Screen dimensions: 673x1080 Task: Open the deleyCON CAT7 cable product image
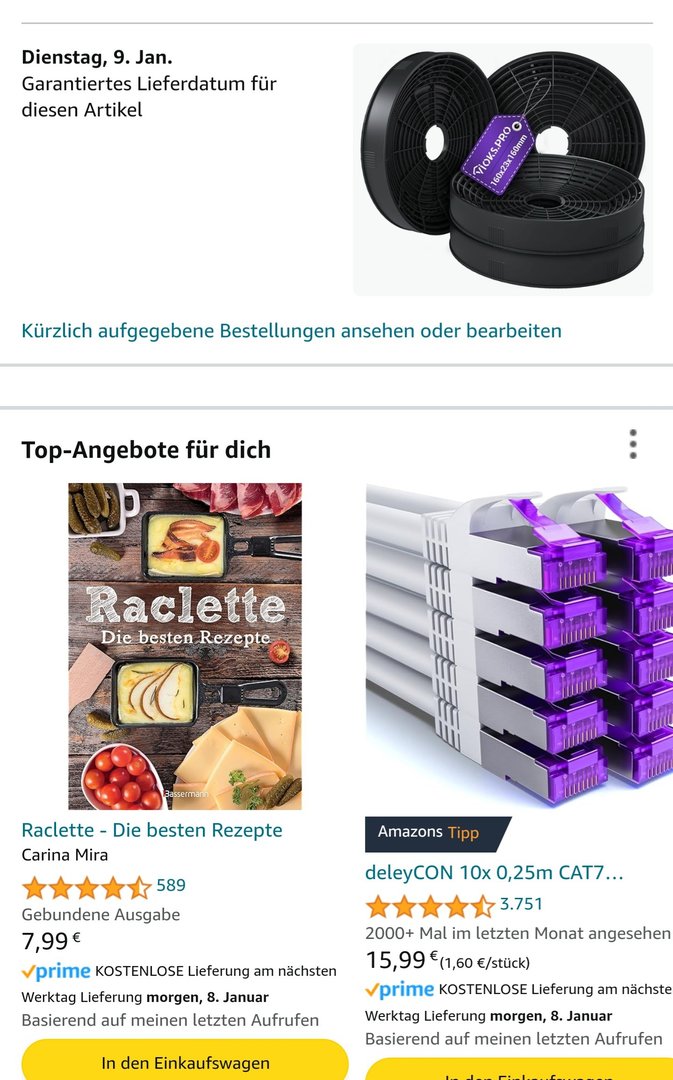pyautogui.click(x=519, y=646)
